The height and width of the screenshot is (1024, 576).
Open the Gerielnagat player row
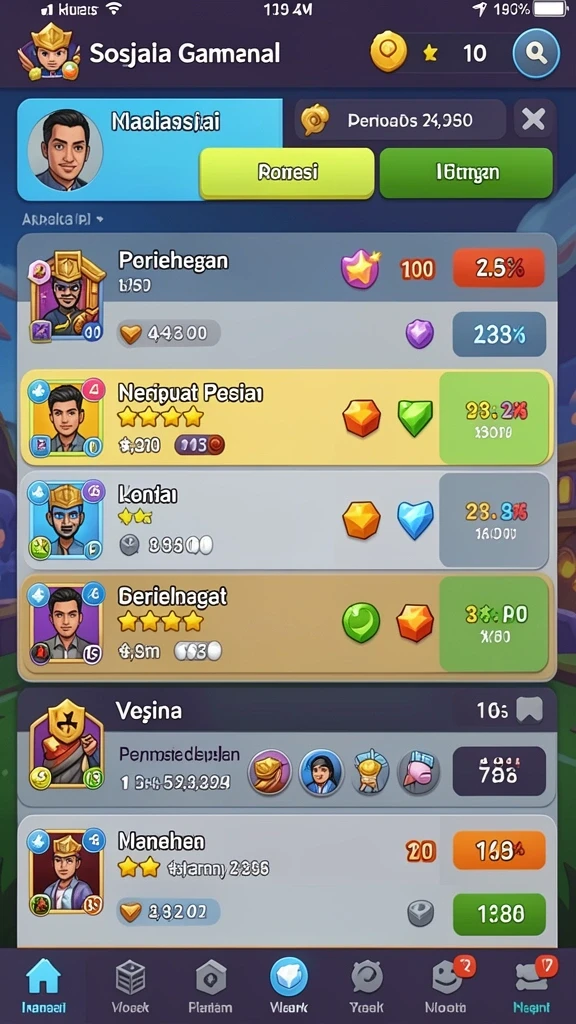[287, 624]
